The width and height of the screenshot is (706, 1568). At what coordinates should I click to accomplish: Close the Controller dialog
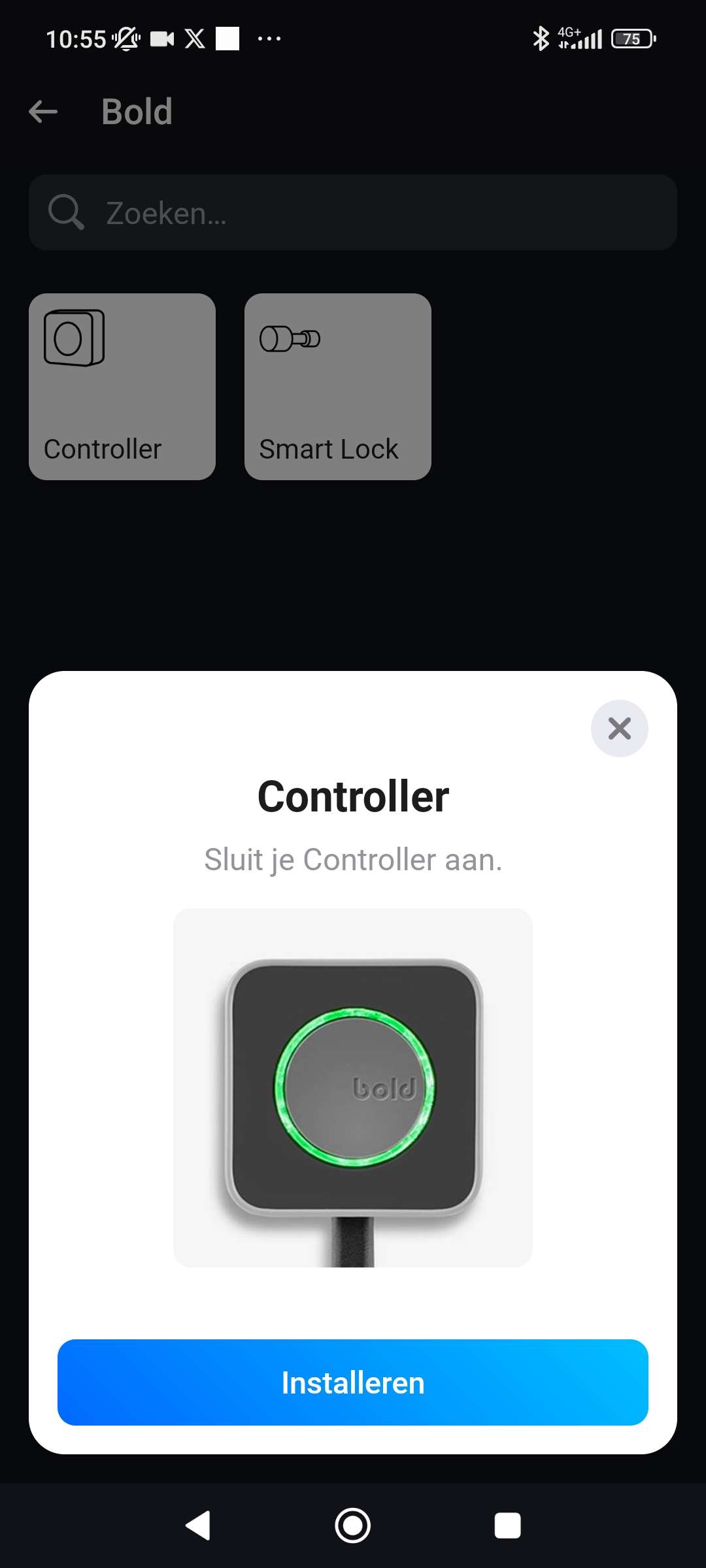(619, 728)
